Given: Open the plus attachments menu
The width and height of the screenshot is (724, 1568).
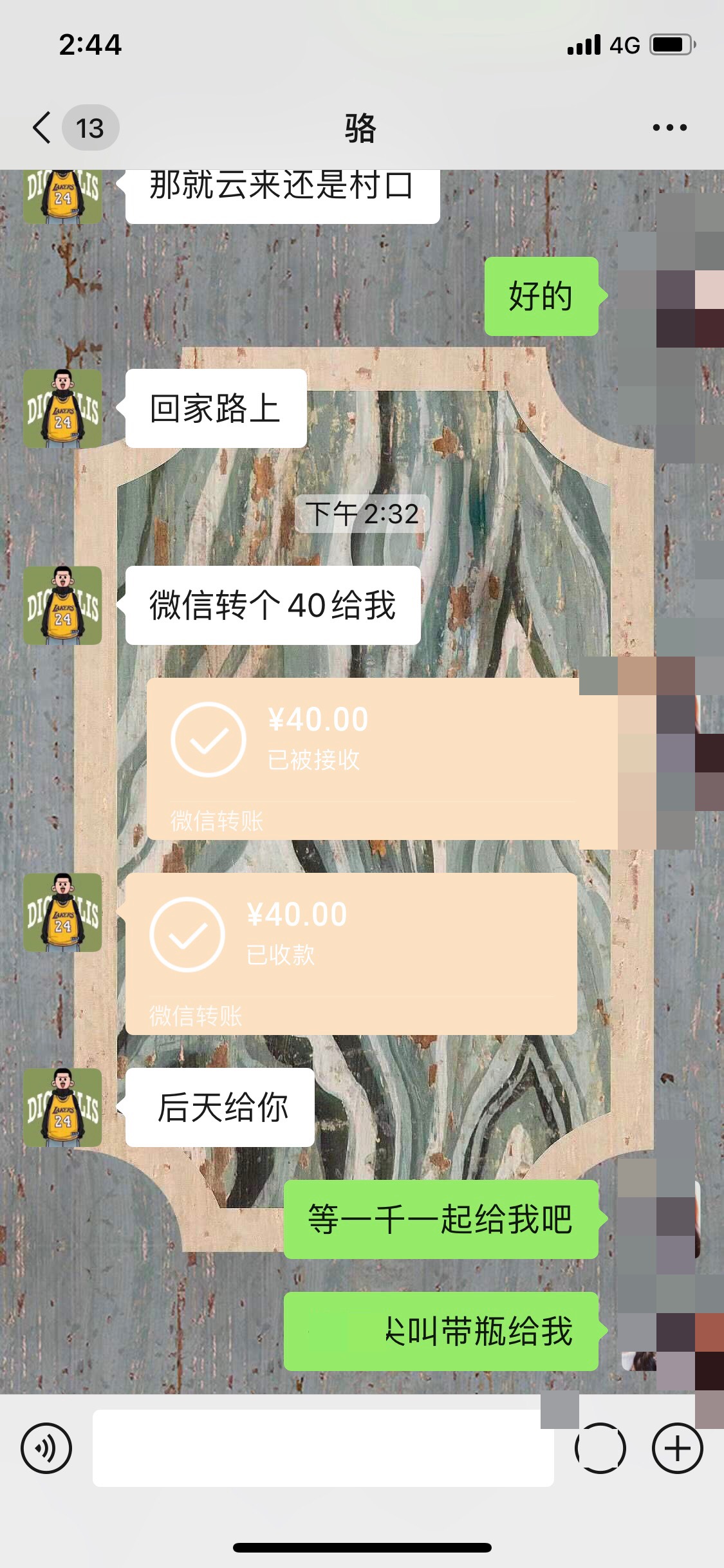Looking at the screenshot, I should pyautogui.click(x=677, y=1448).
